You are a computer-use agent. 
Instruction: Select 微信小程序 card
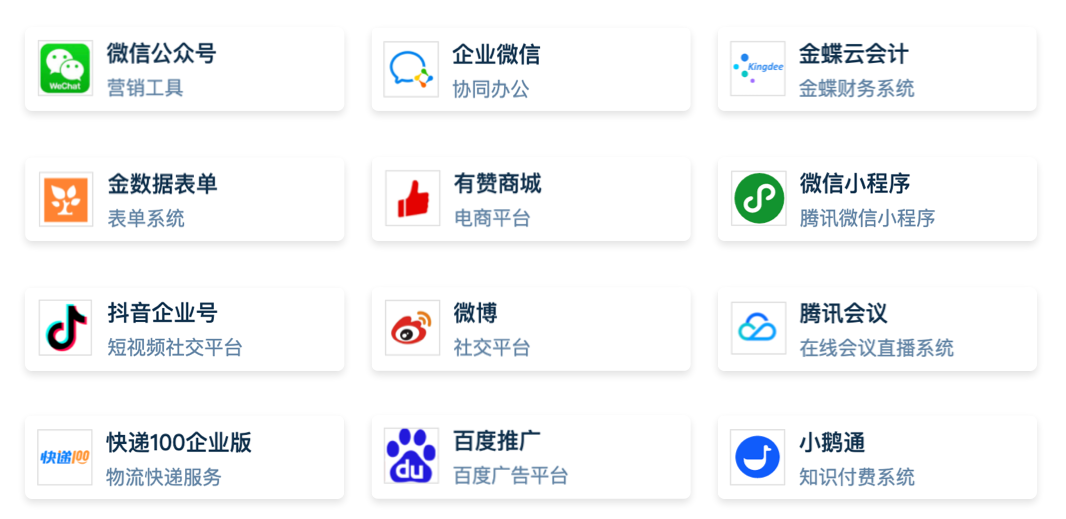coord(876,199)
